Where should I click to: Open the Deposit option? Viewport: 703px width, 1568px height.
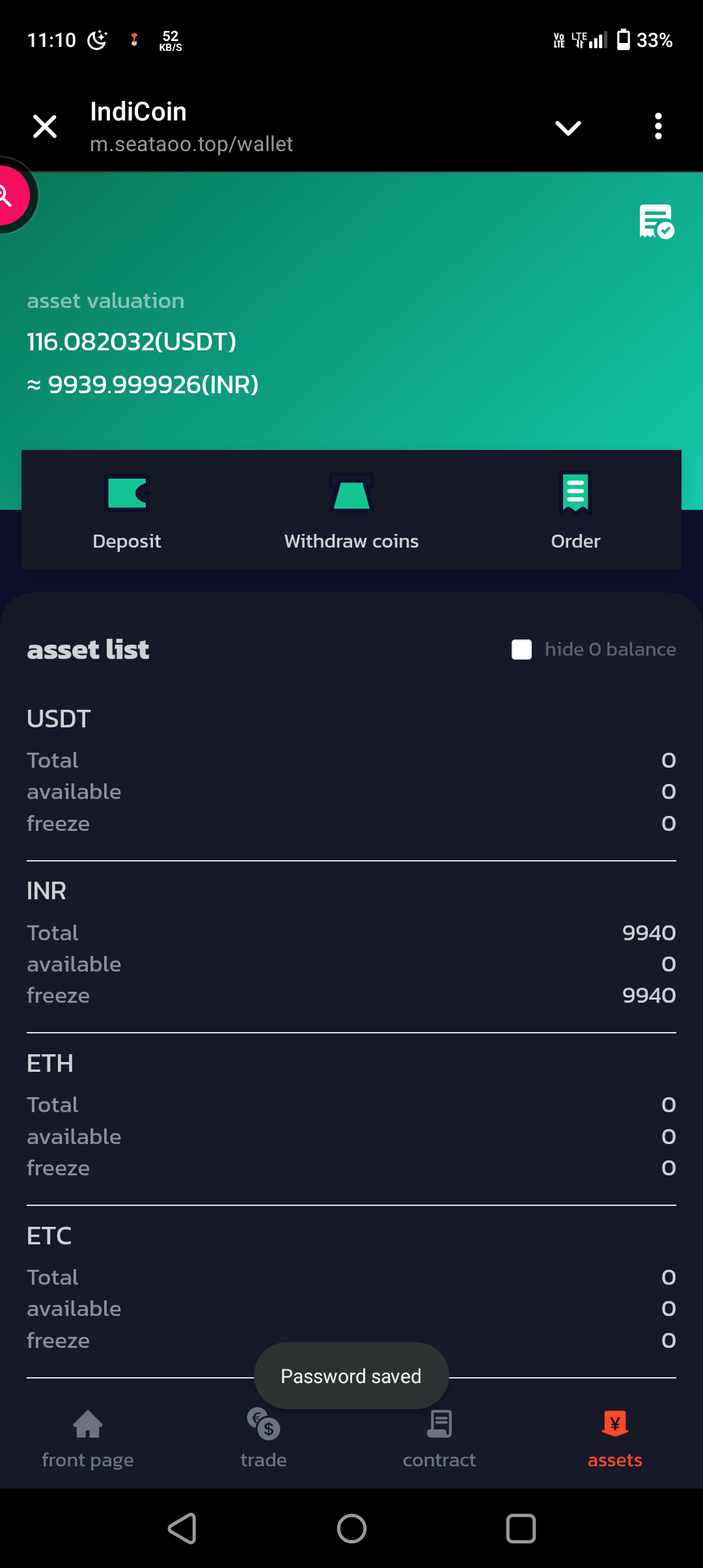(127, 511)
